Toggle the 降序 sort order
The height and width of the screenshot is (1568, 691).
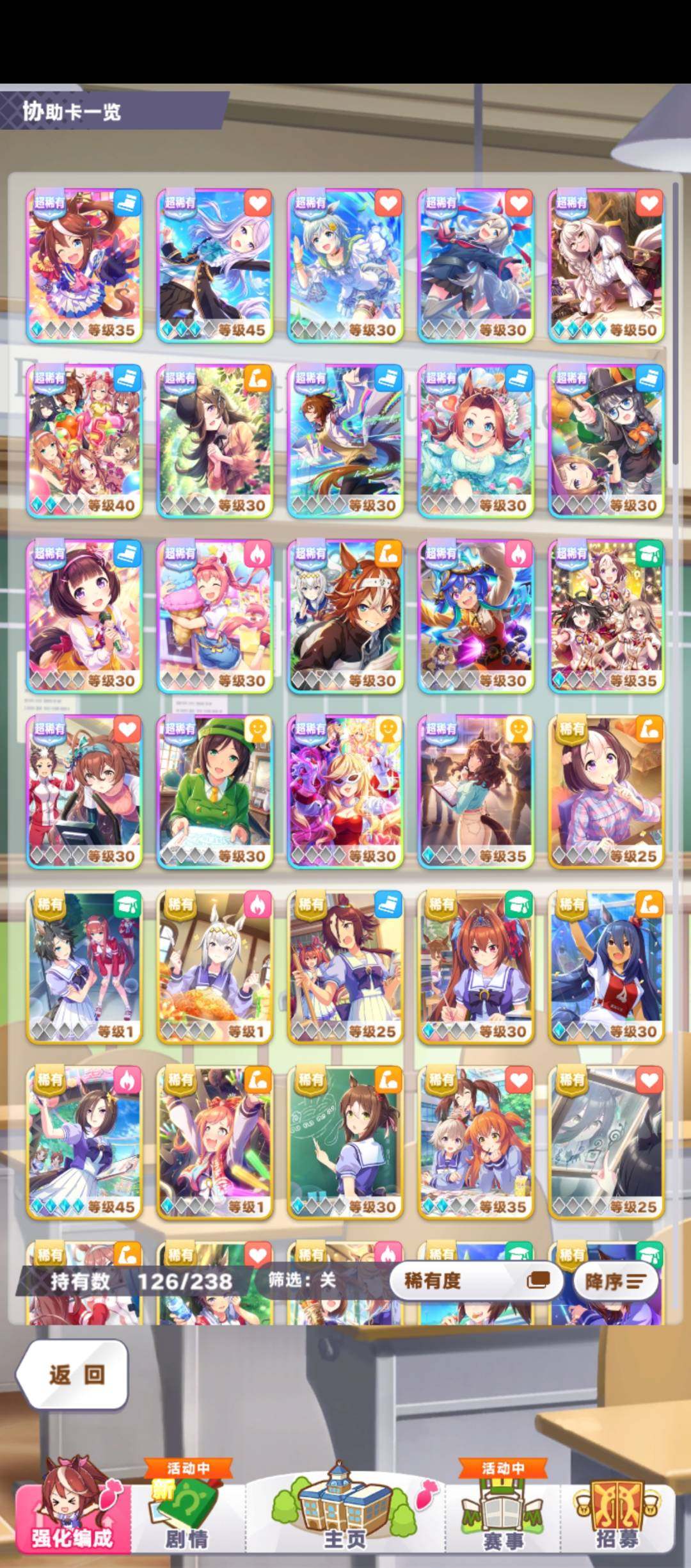click(615, 1281)
